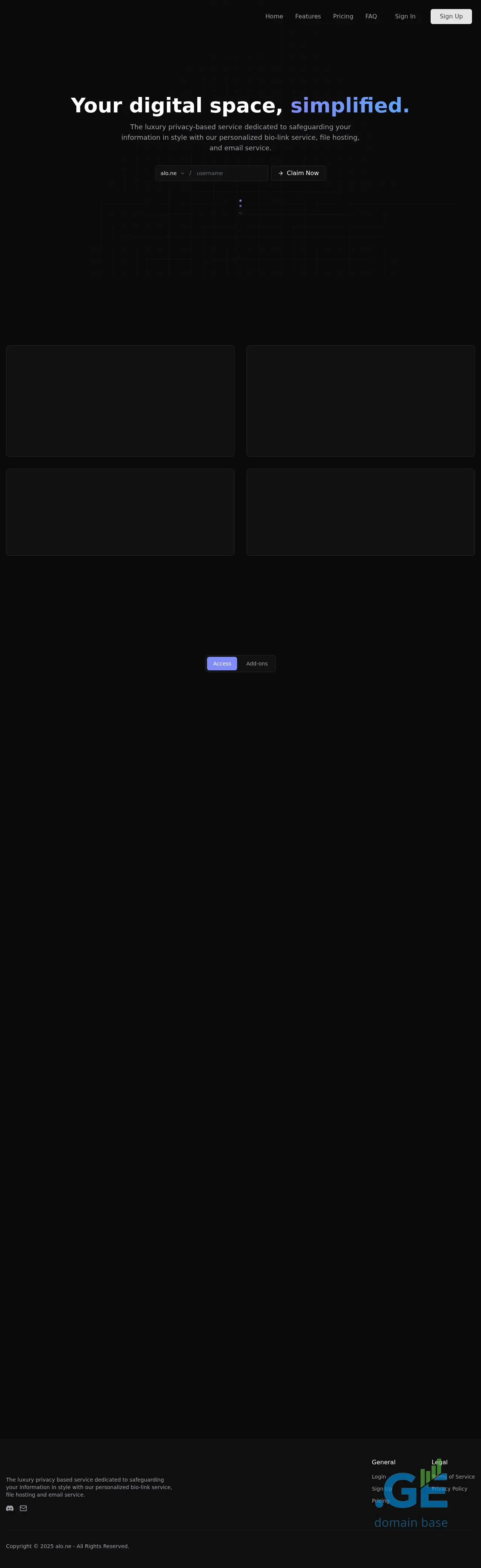This screenshot has width=481, height=1568.
Task: Open the Discord icon in footer
Action: [x=10, y=1508]
